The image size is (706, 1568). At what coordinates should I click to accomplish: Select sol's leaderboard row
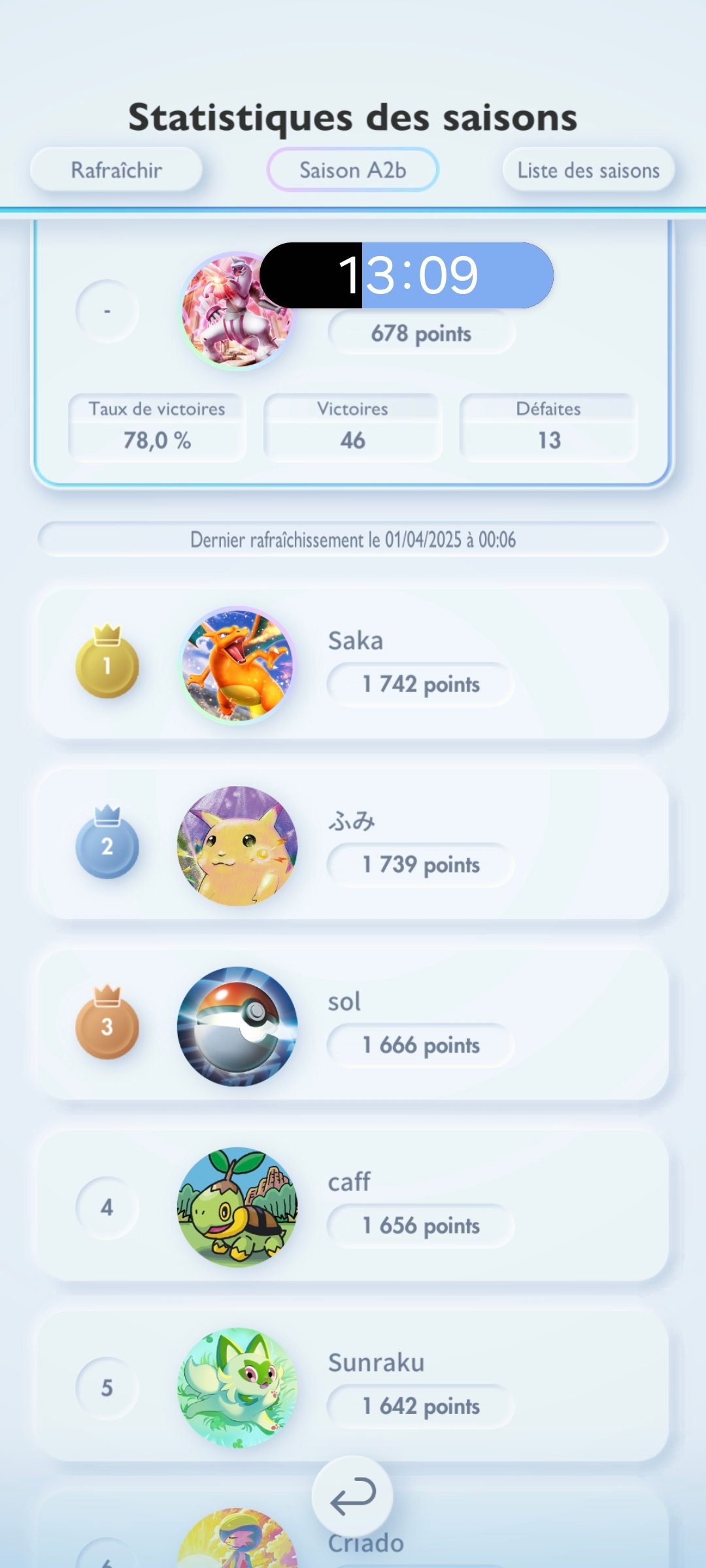[353, 1026]
